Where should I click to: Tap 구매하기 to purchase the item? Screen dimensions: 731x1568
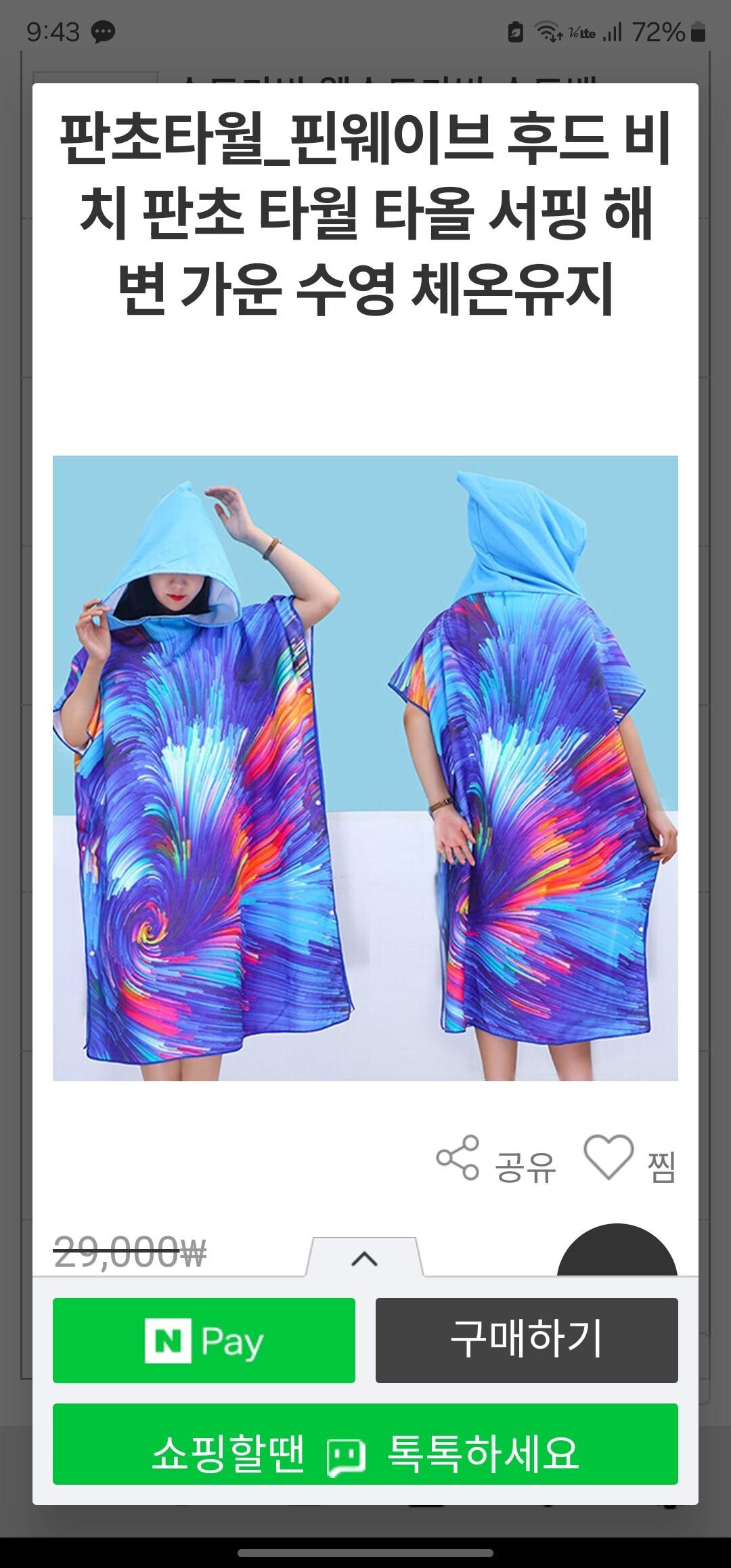click(527, 1341)
